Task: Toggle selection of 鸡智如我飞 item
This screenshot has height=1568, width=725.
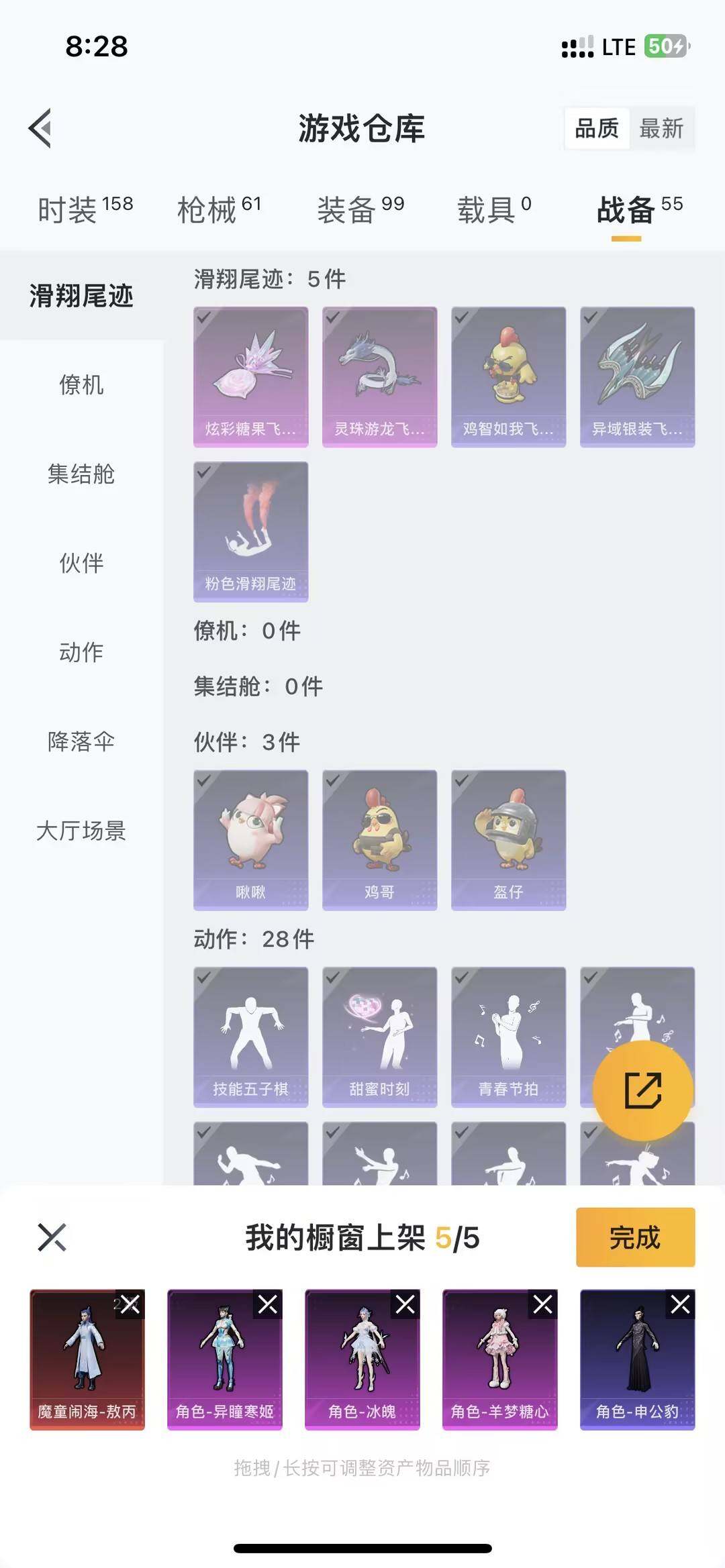Action: click(x=508, y=376)
